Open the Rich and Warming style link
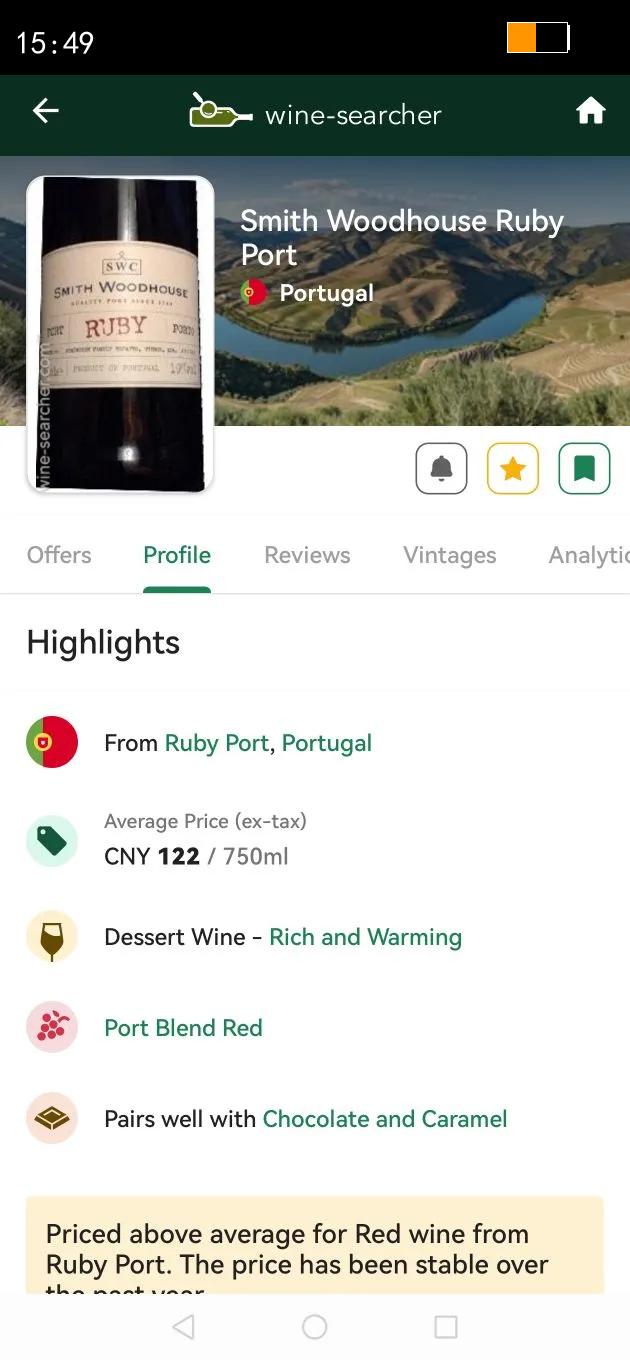 365,937
